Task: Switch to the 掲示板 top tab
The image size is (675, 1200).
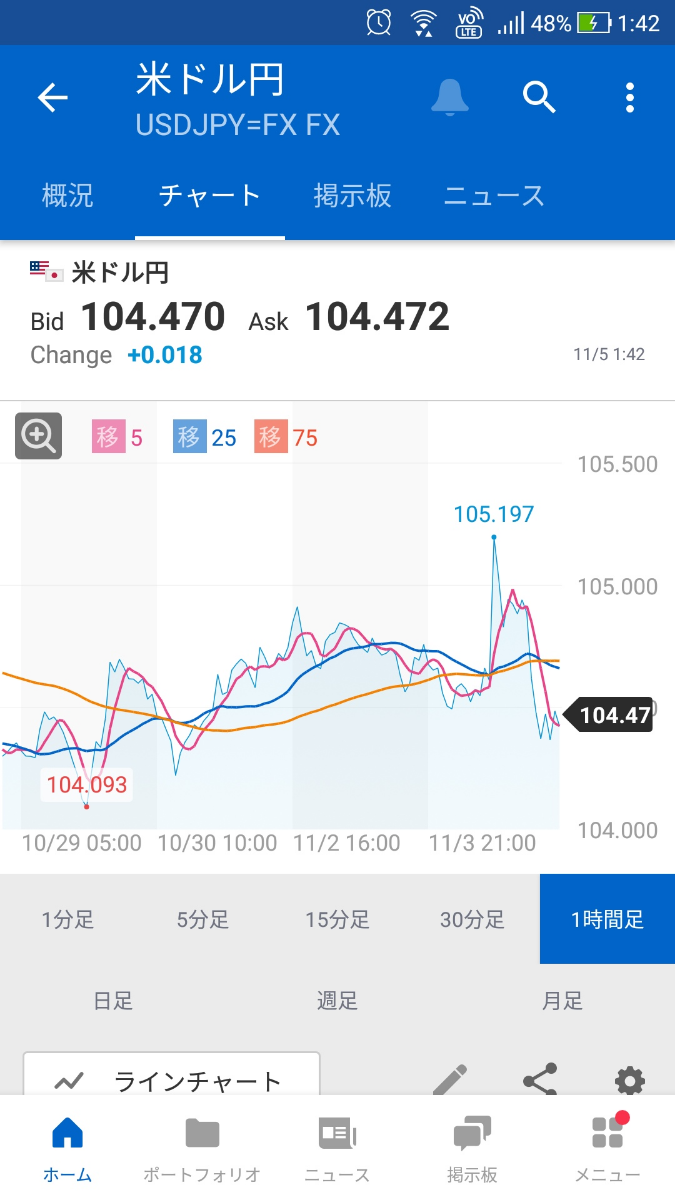Action: (x=352, y=195)
